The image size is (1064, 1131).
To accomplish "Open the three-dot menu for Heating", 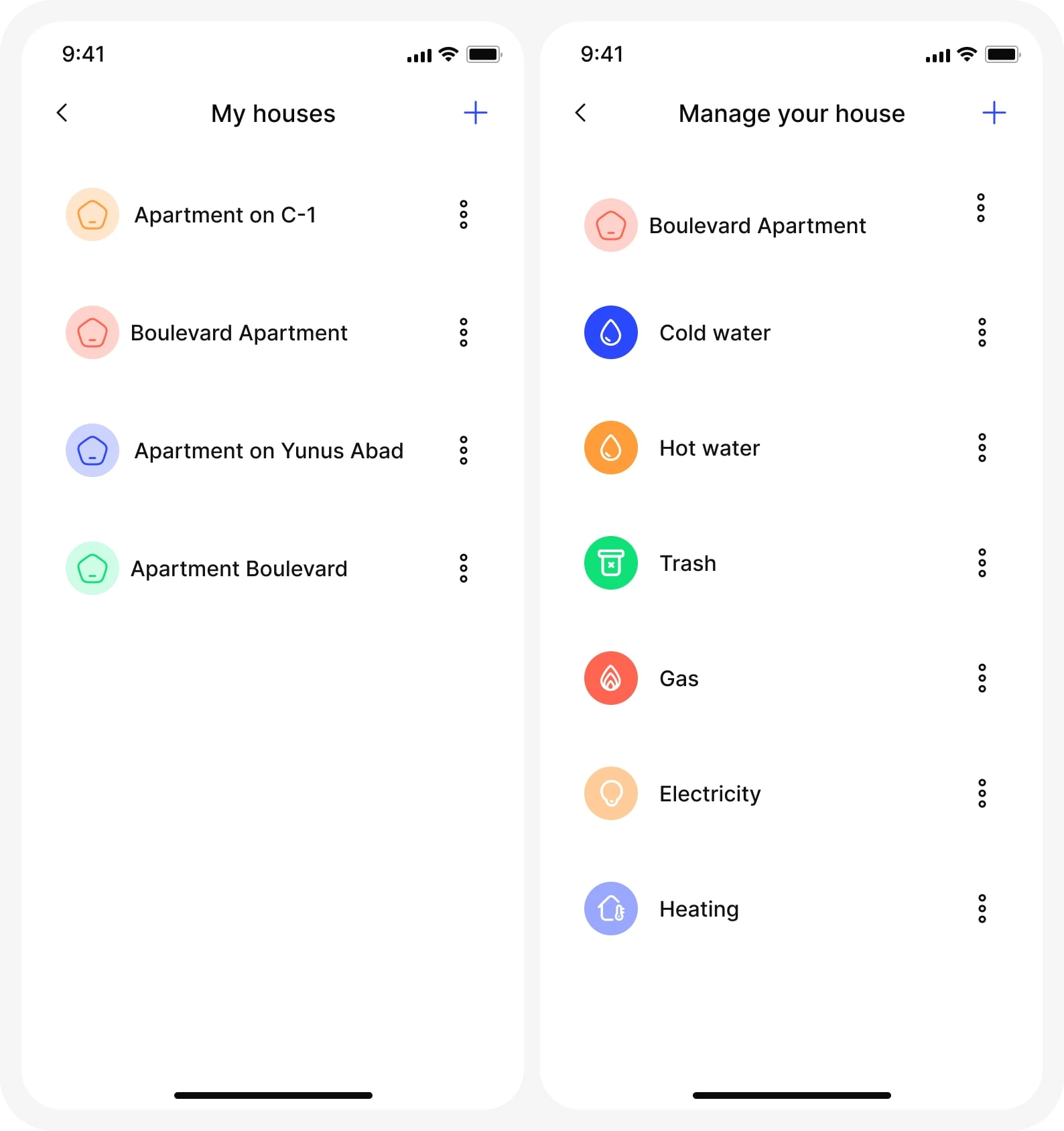I will [982, 909].
